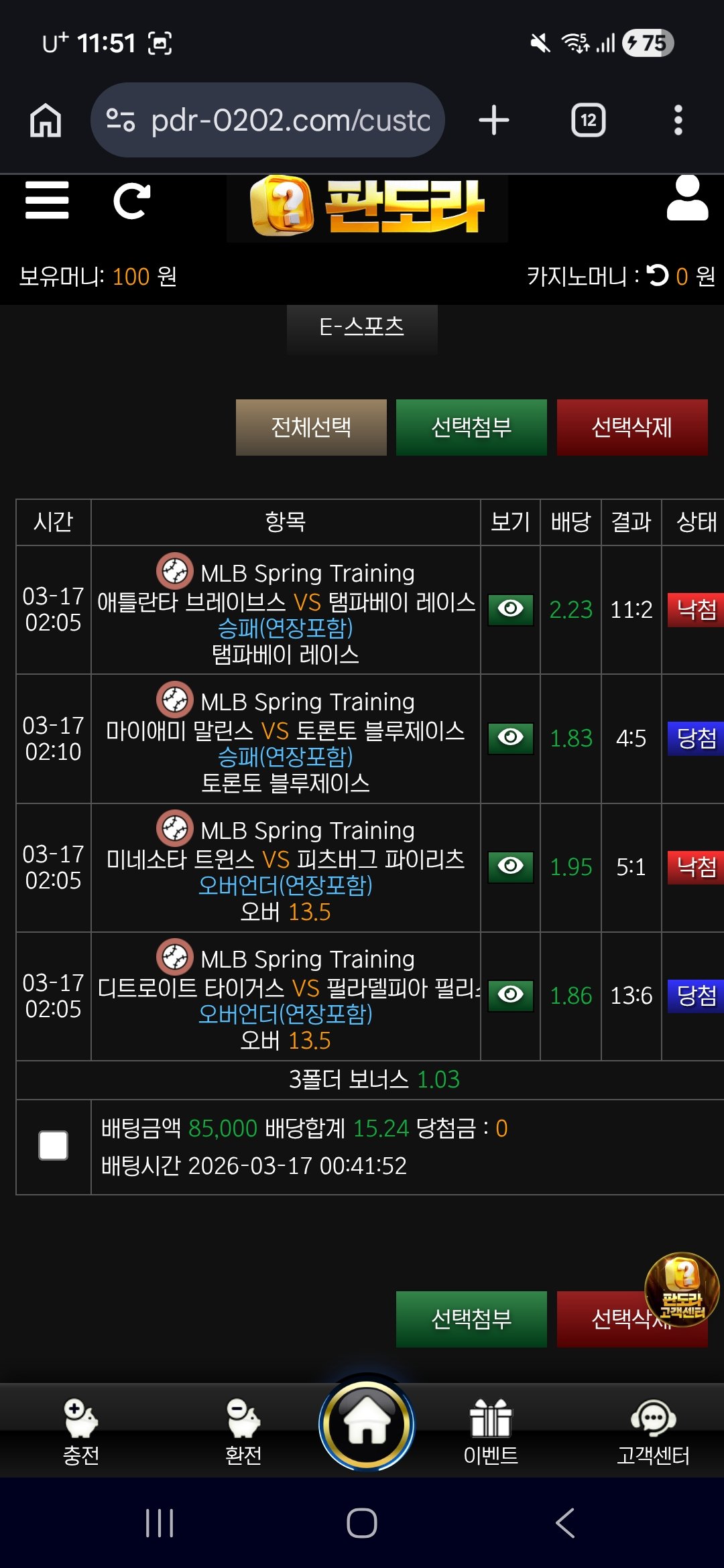Select the E-스포츠 tab
Image resolution: width=724 pixels, height=1568 pixels.
pos(362,328)
